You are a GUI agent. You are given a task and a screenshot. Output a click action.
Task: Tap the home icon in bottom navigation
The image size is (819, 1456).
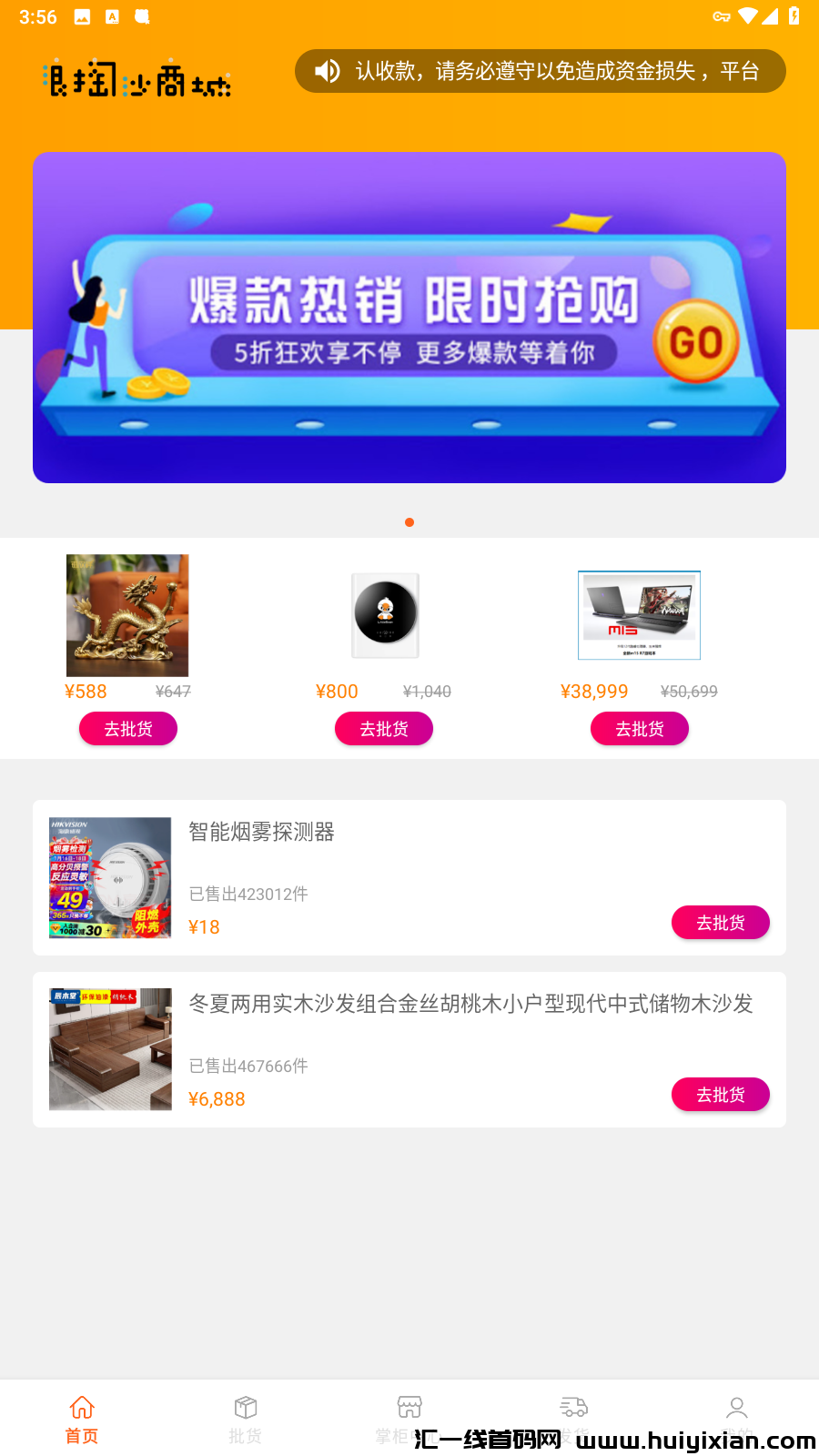pos(82,1407)
